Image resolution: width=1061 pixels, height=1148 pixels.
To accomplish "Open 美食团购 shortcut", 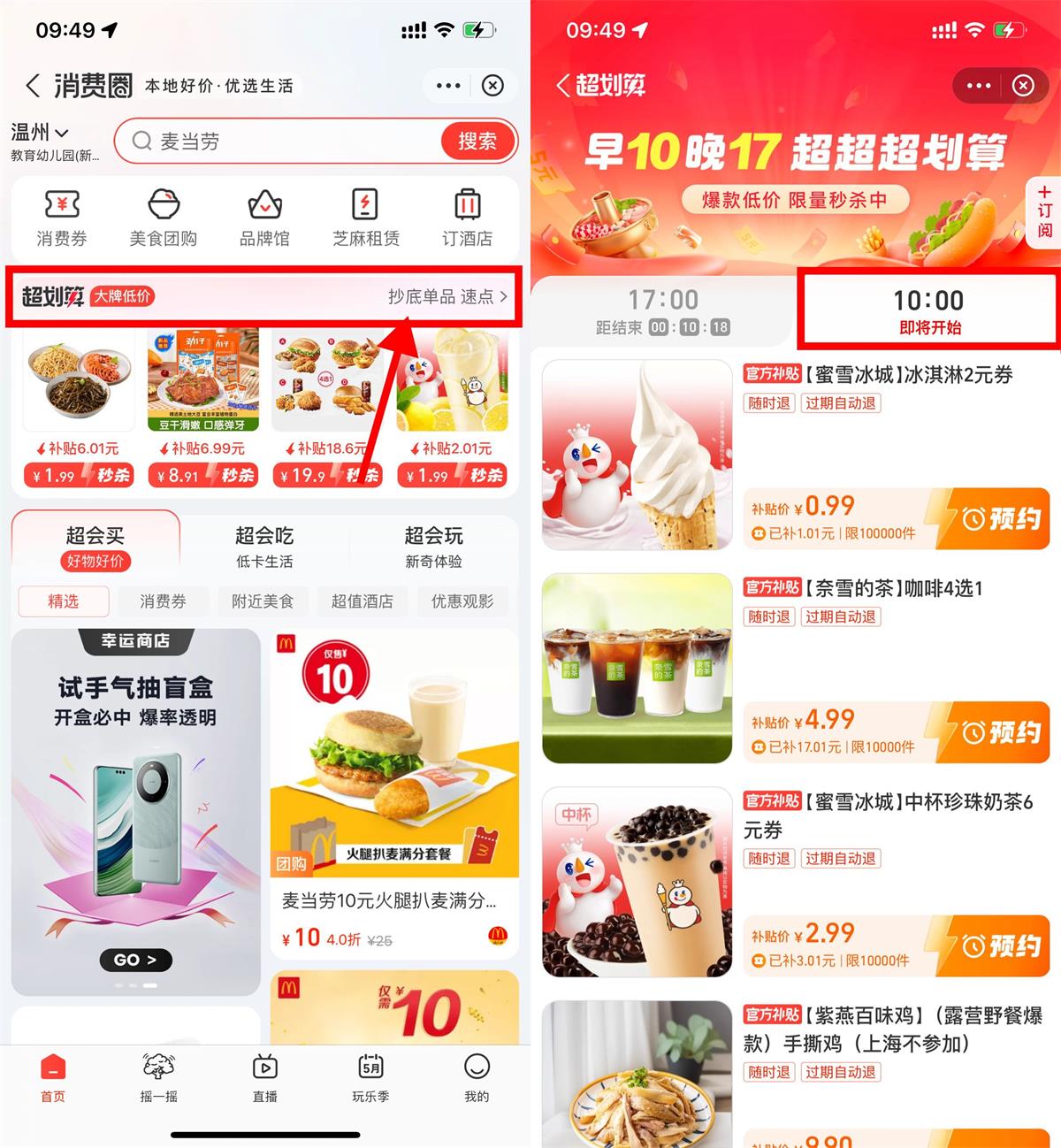I will click(164, 218).
